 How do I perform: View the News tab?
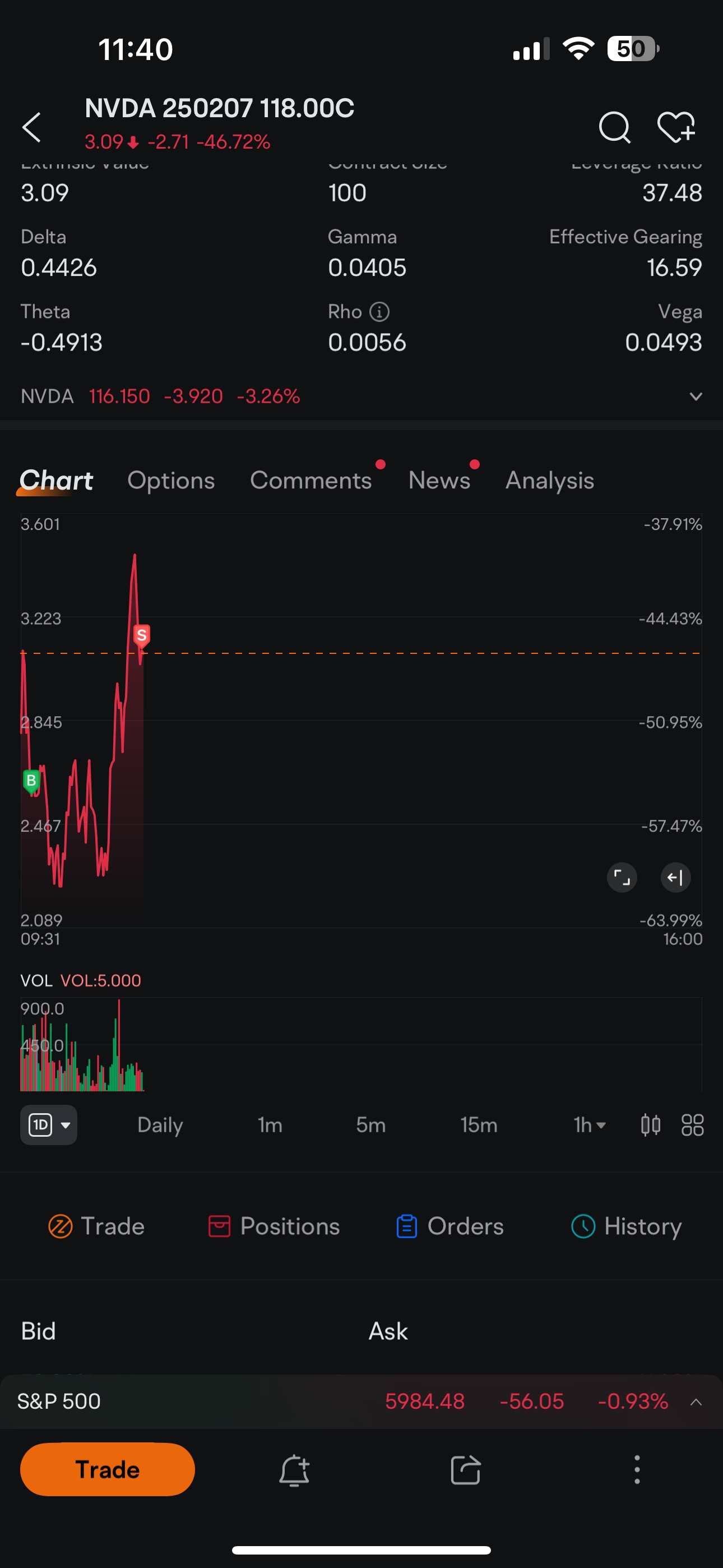pyautogui.click(x=439, y=480)
